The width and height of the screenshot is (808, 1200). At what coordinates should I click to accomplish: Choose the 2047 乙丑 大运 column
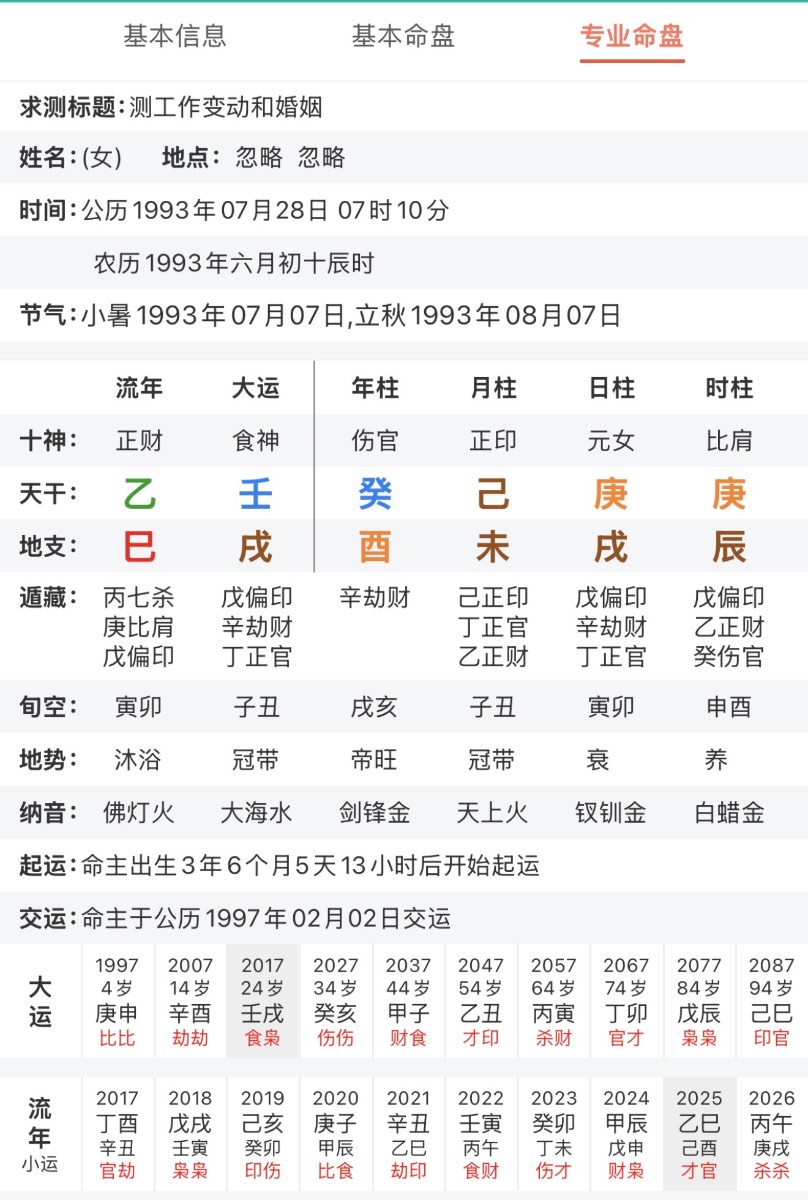pos(481,1002)
